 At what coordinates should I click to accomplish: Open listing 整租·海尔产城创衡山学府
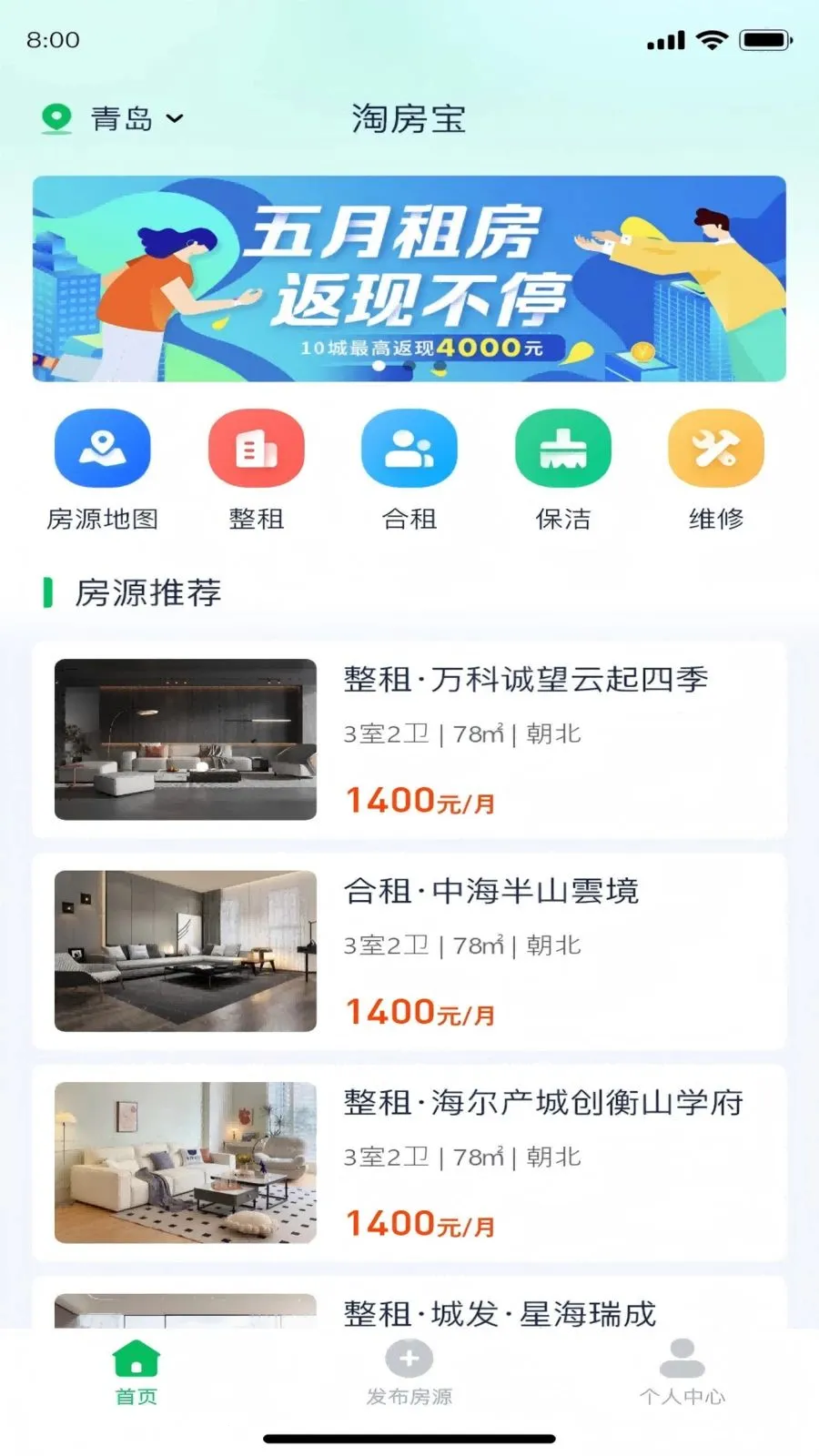(x=543, y=1102)
